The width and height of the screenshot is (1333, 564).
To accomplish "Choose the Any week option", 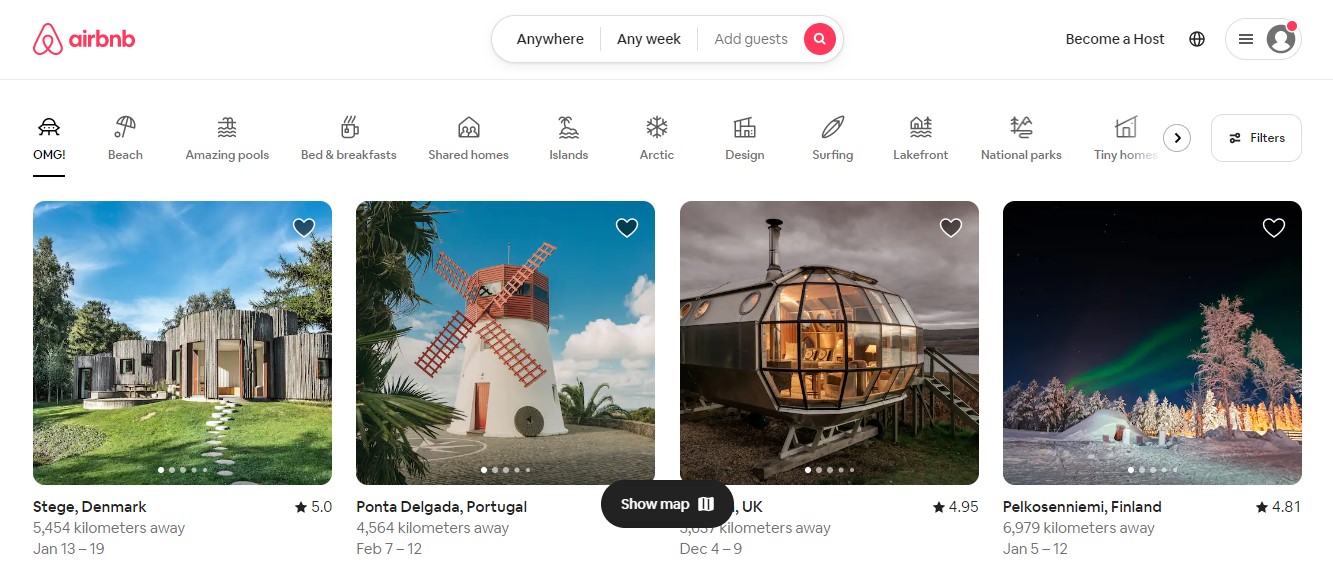I will click(649, 39).
